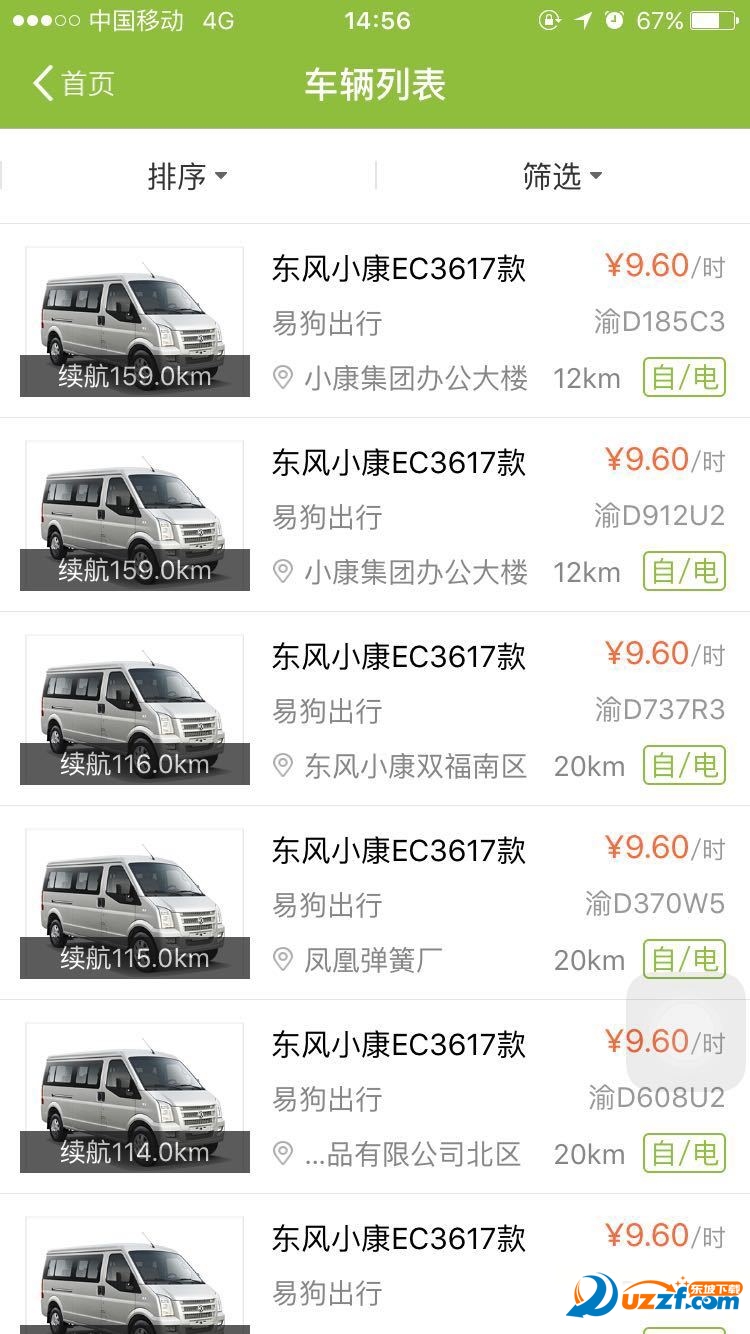This screenshot has height=1334, width=750.
Task: Click the location pin icon next to 小康集团办公大楼
Action: click(x=282, y=377)
